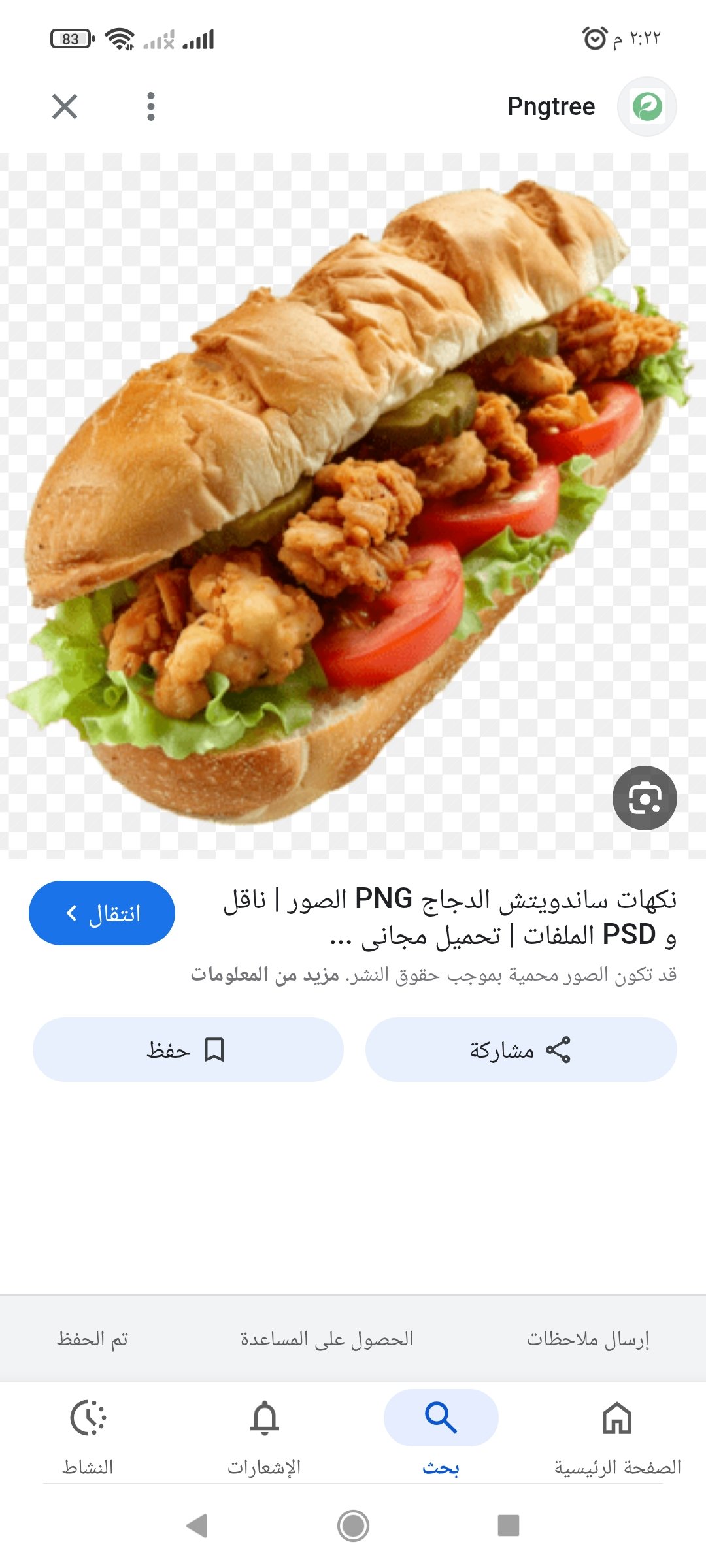Tap the system back button
The height and width of the screenshot is (1568, 706).
pyautogui.click(x=197, y=1526)
